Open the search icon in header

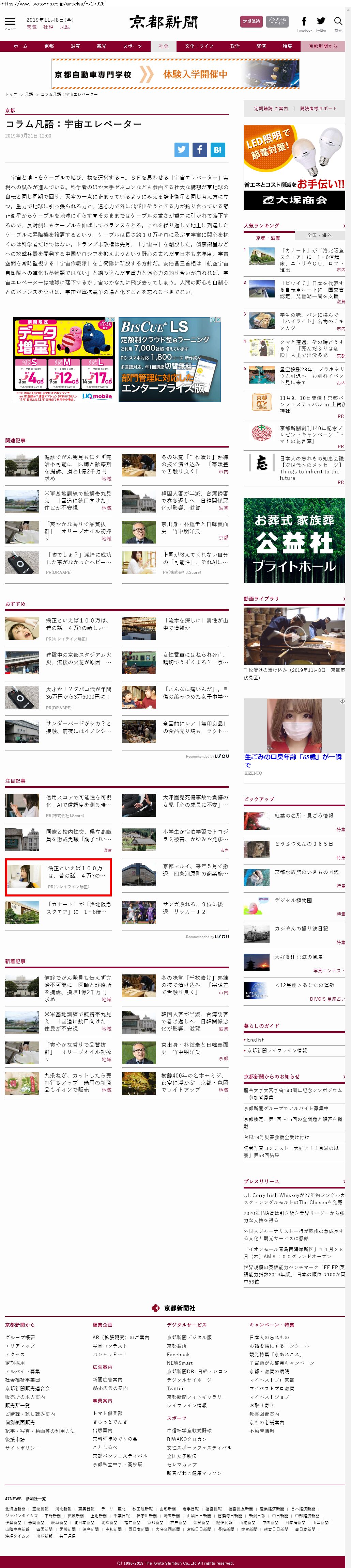pyautogui.click(x=338, y=21)
